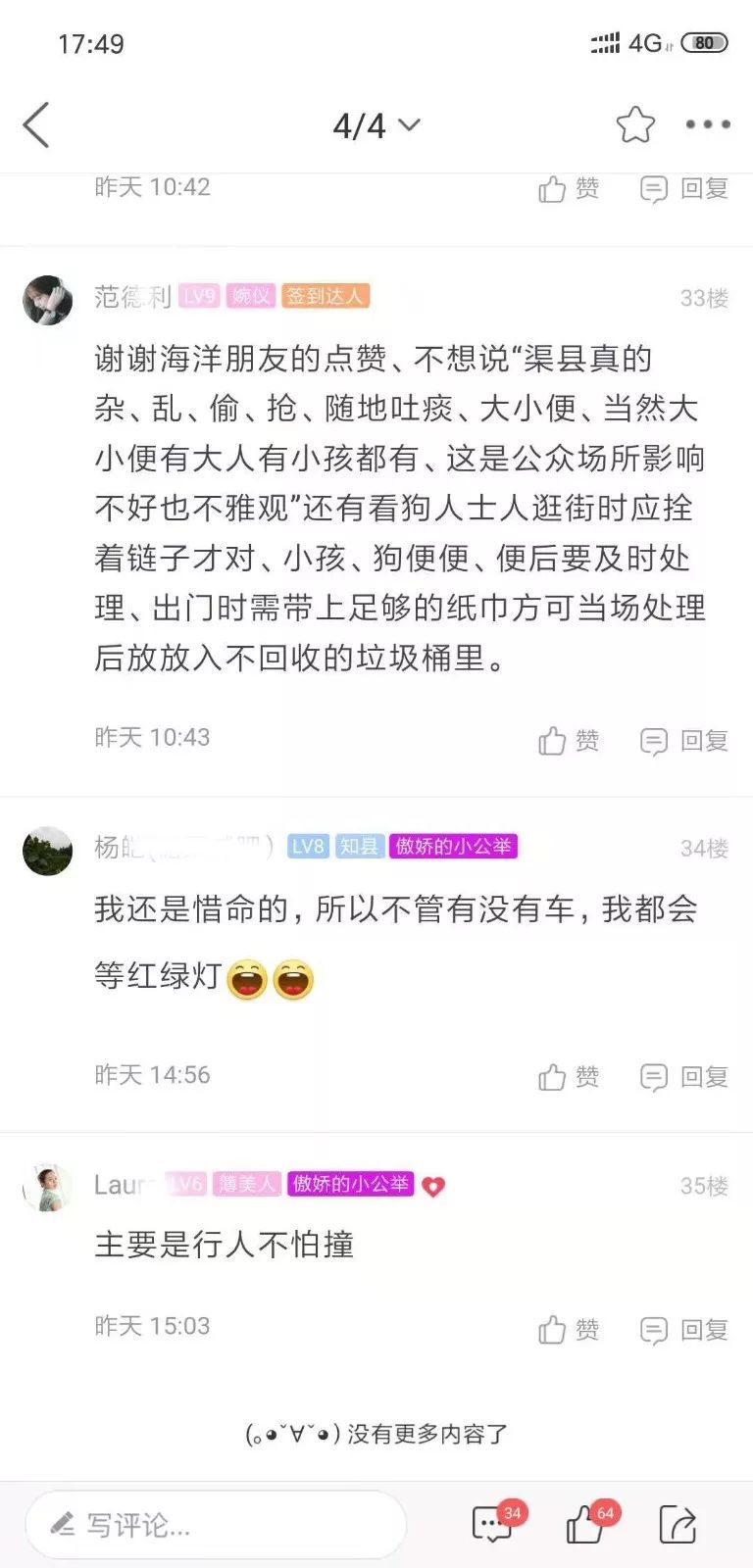Image resolution: width=753 pixels, height=1568 pixels.
Task: Reply to the comment on floor 34
Action: 683,1077
